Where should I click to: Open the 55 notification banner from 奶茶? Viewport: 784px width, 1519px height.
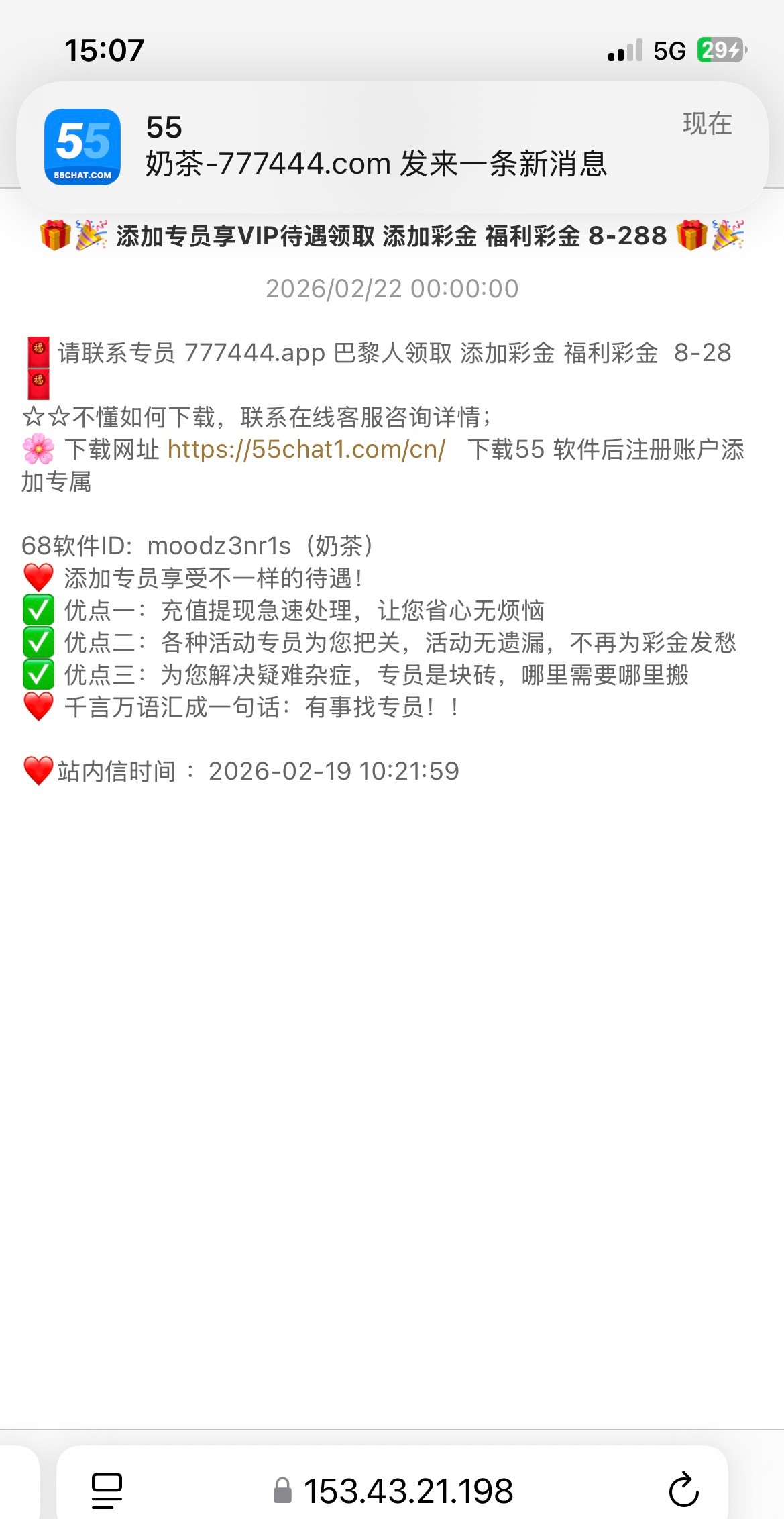coord(392,148)
